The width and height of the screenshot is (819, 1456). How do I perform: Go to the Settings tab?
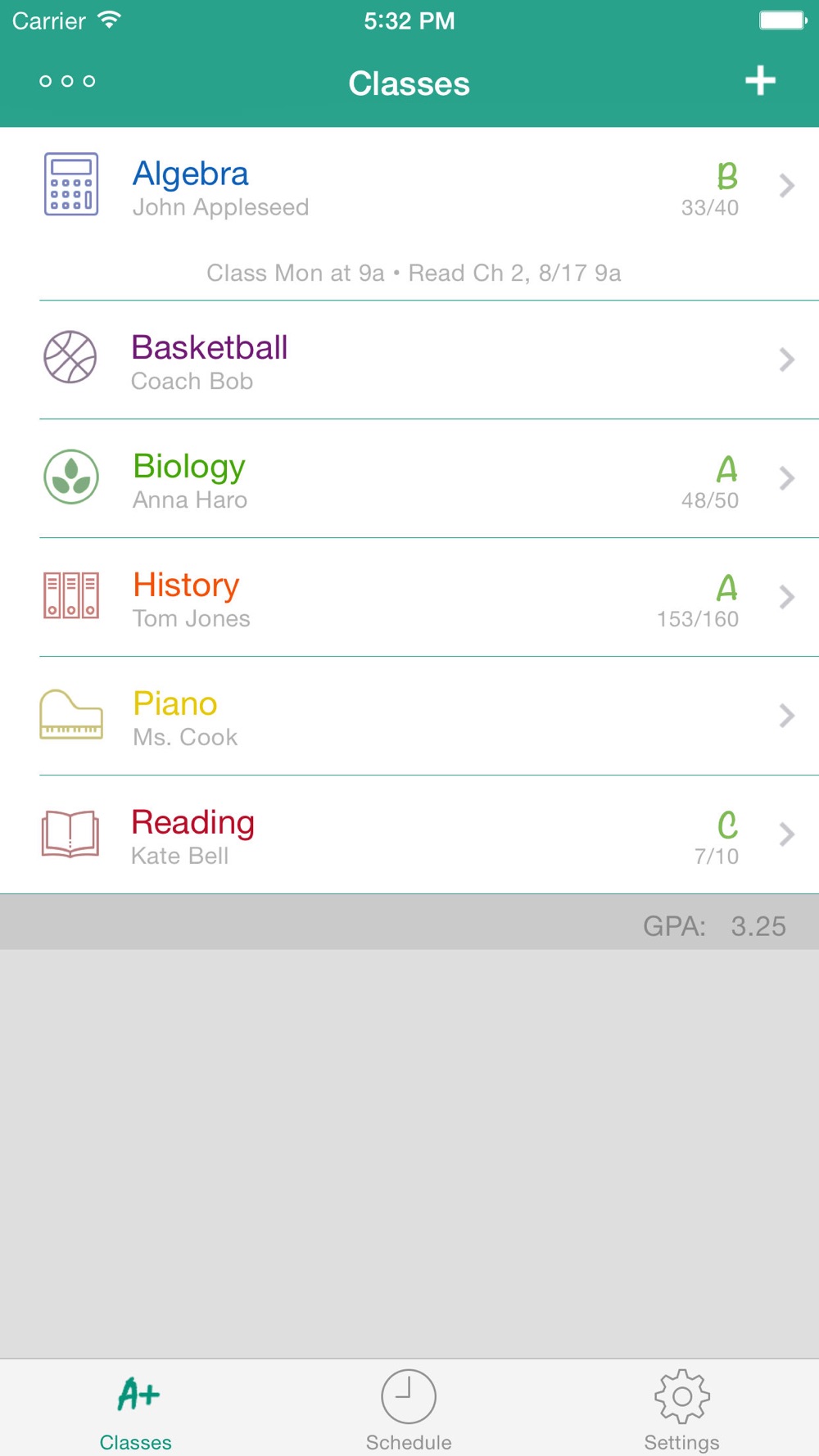coord(681,1410)
